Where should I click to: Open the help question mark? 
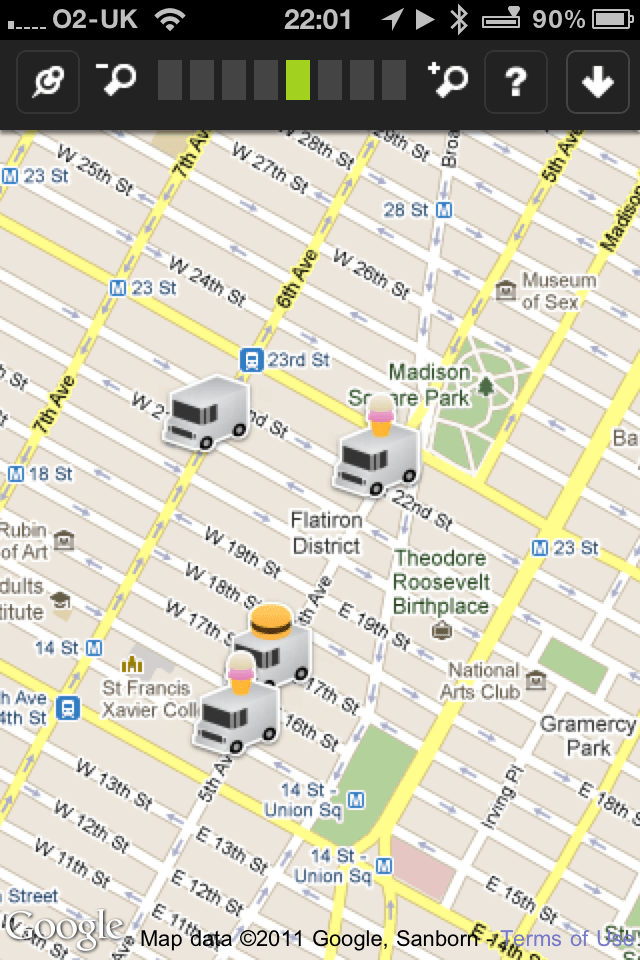click(x=516, y=81)
